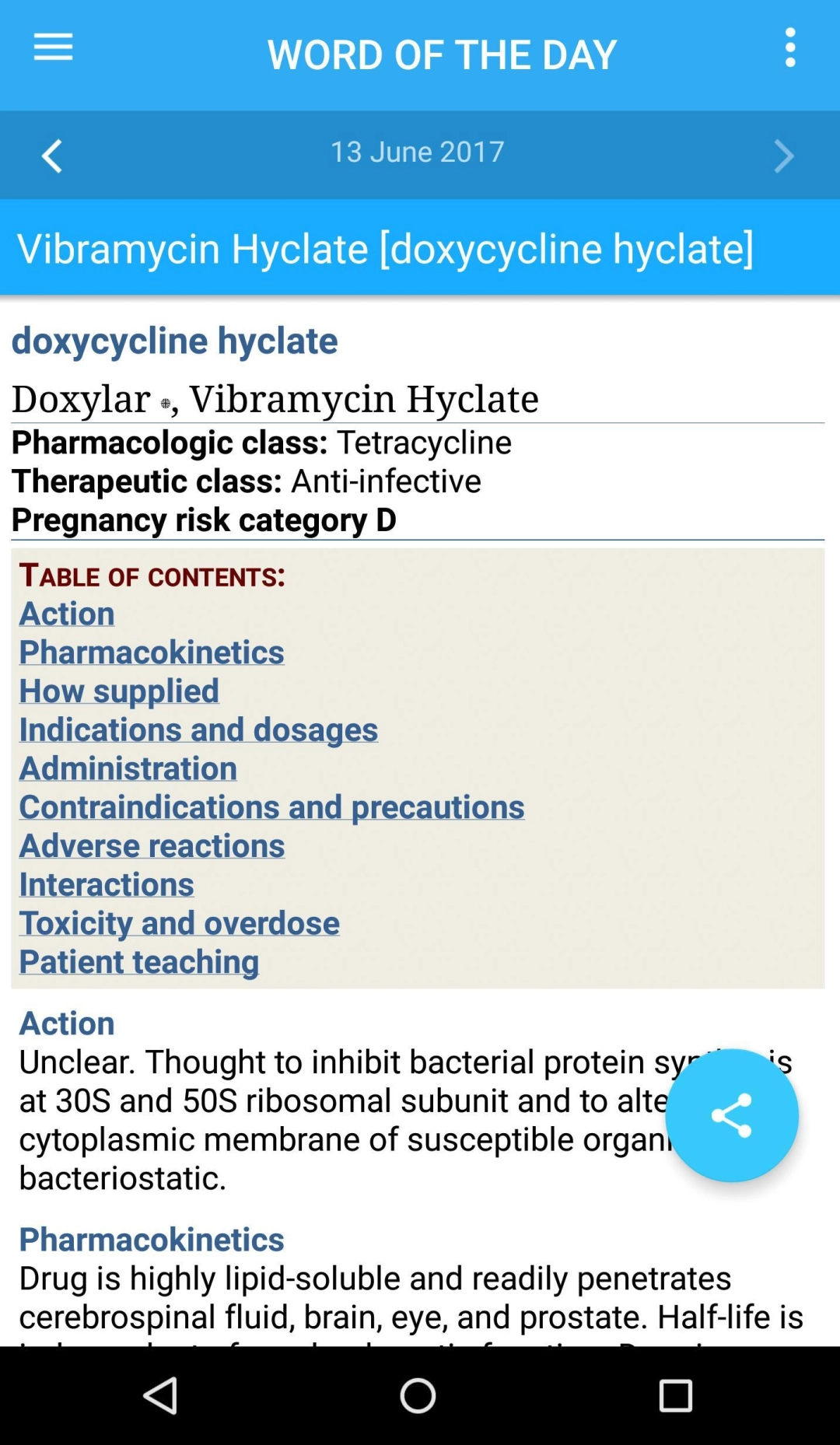The height and width of the screenshot is (1445, 840).
Task: Return to the home screen
Action: 418,1395
